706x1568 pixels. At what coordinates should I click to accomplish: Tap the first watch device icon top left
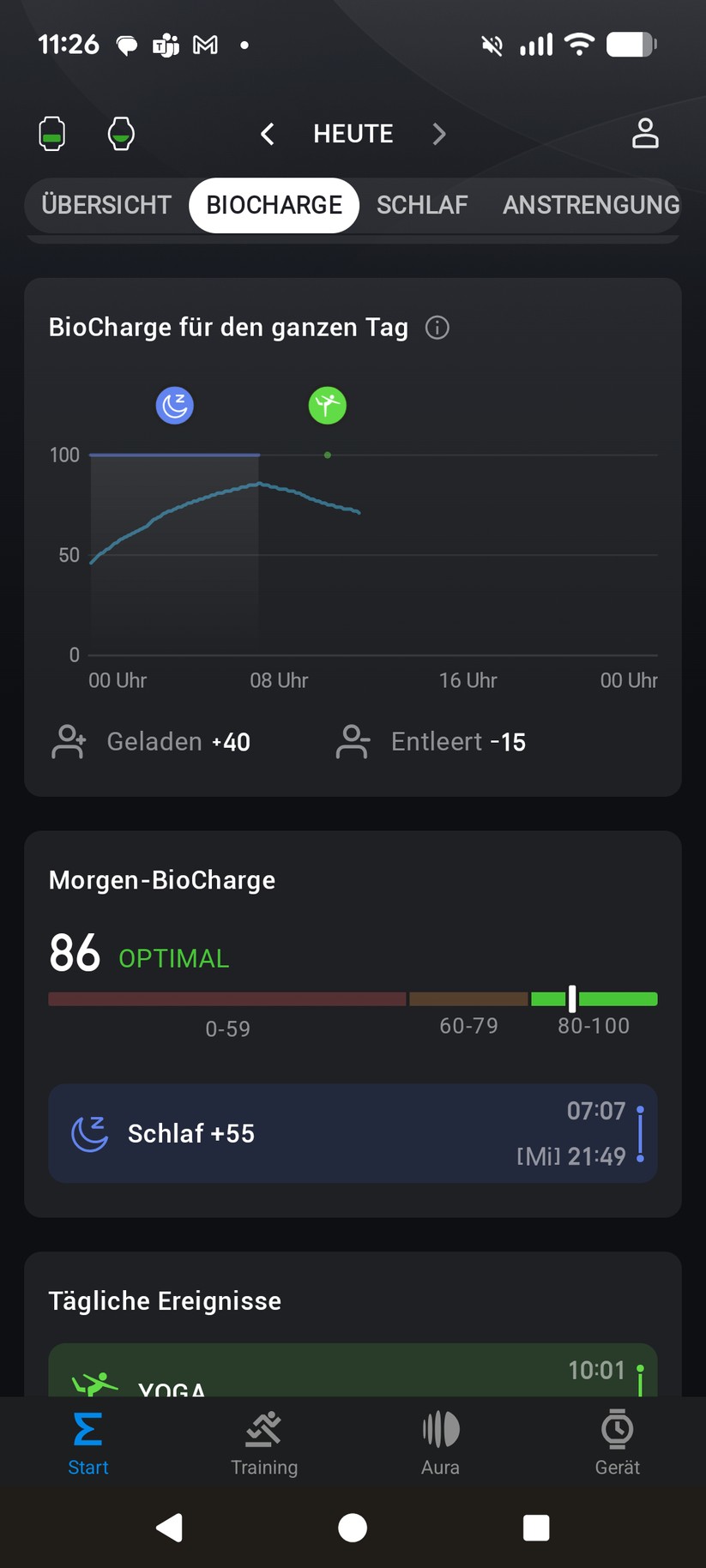pos(51,134)
